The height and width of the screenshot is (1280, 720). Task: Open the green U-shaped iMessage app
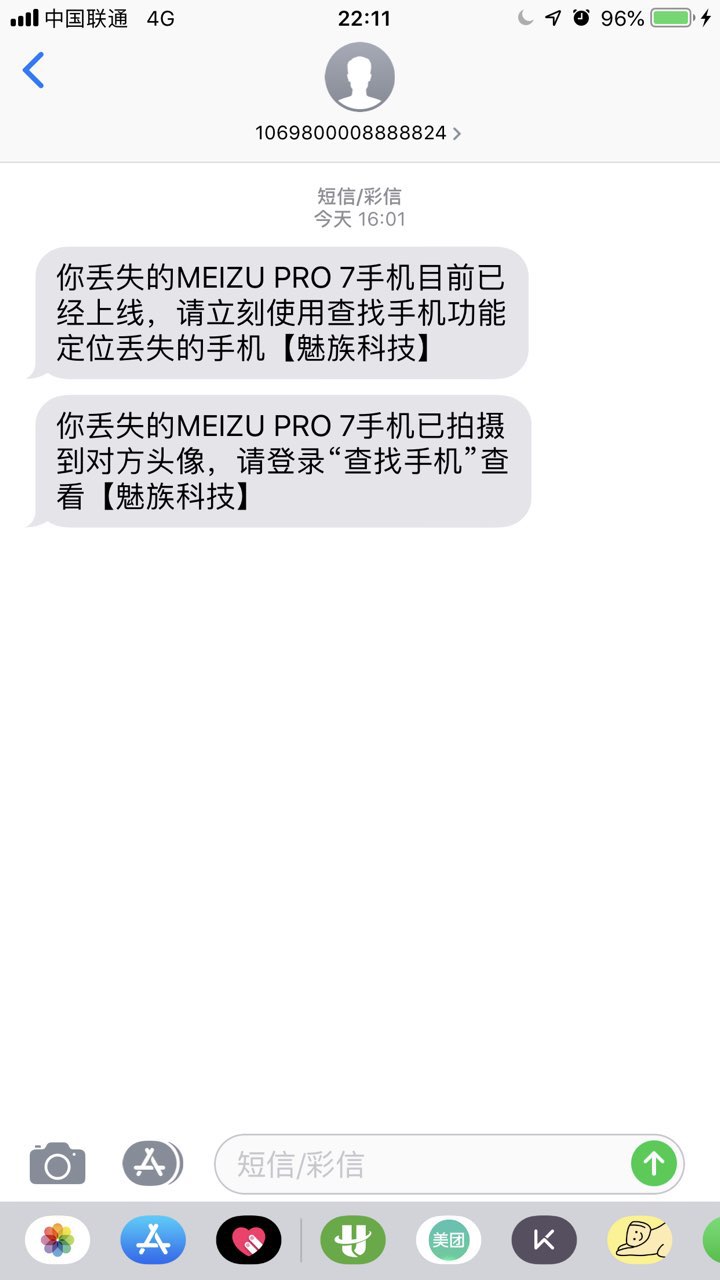click(x=353, y=1241)
